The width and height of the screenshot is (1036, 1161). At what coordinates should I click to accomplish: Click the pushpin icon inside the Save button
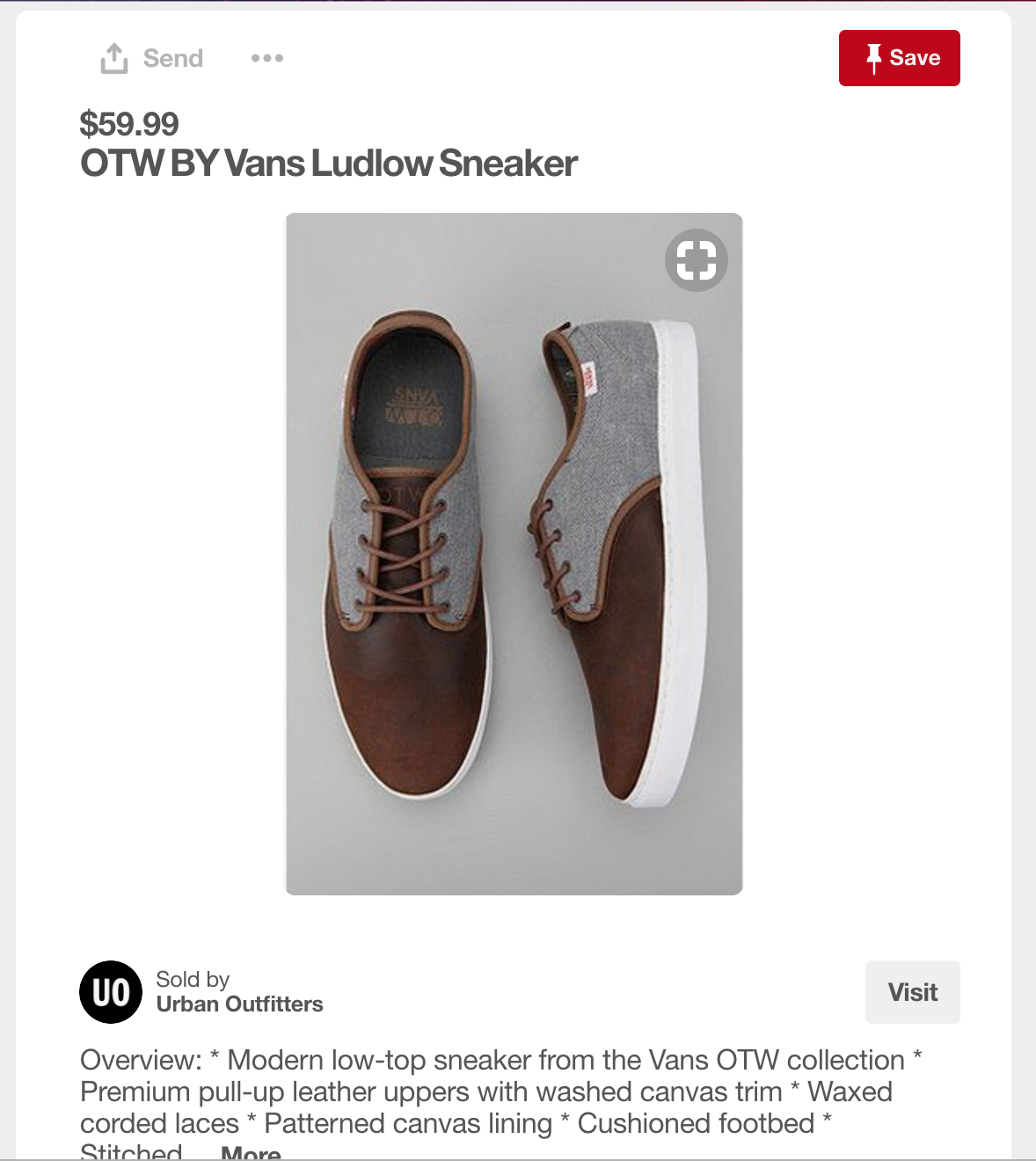pyautogui.click(x=873, y=57)
